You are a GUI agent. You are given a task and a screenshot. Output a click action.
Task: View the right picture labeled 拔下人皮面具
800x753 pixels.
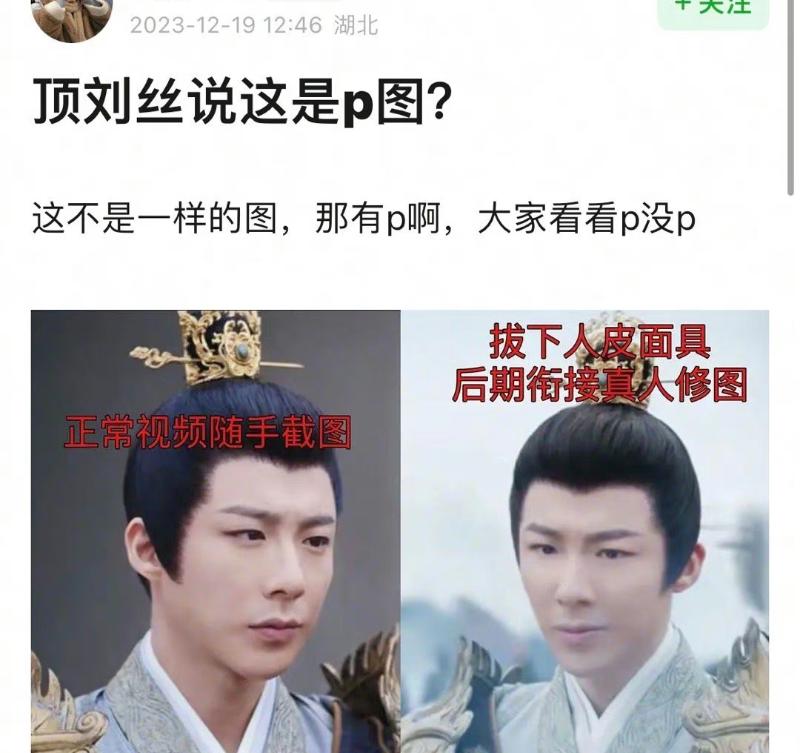pos(585,530)
